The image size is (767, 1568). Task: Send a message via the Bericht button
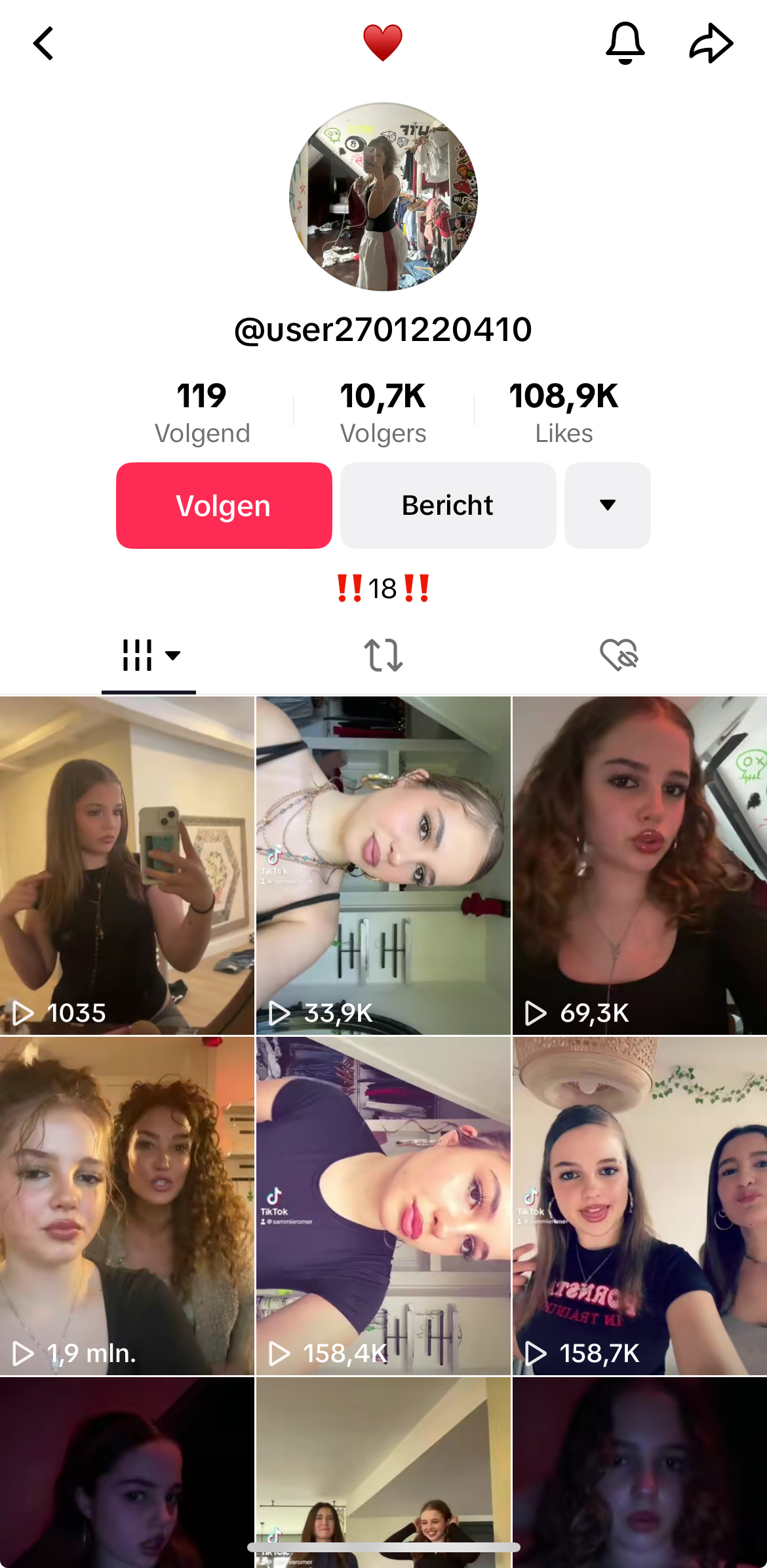tap(448, 506)
